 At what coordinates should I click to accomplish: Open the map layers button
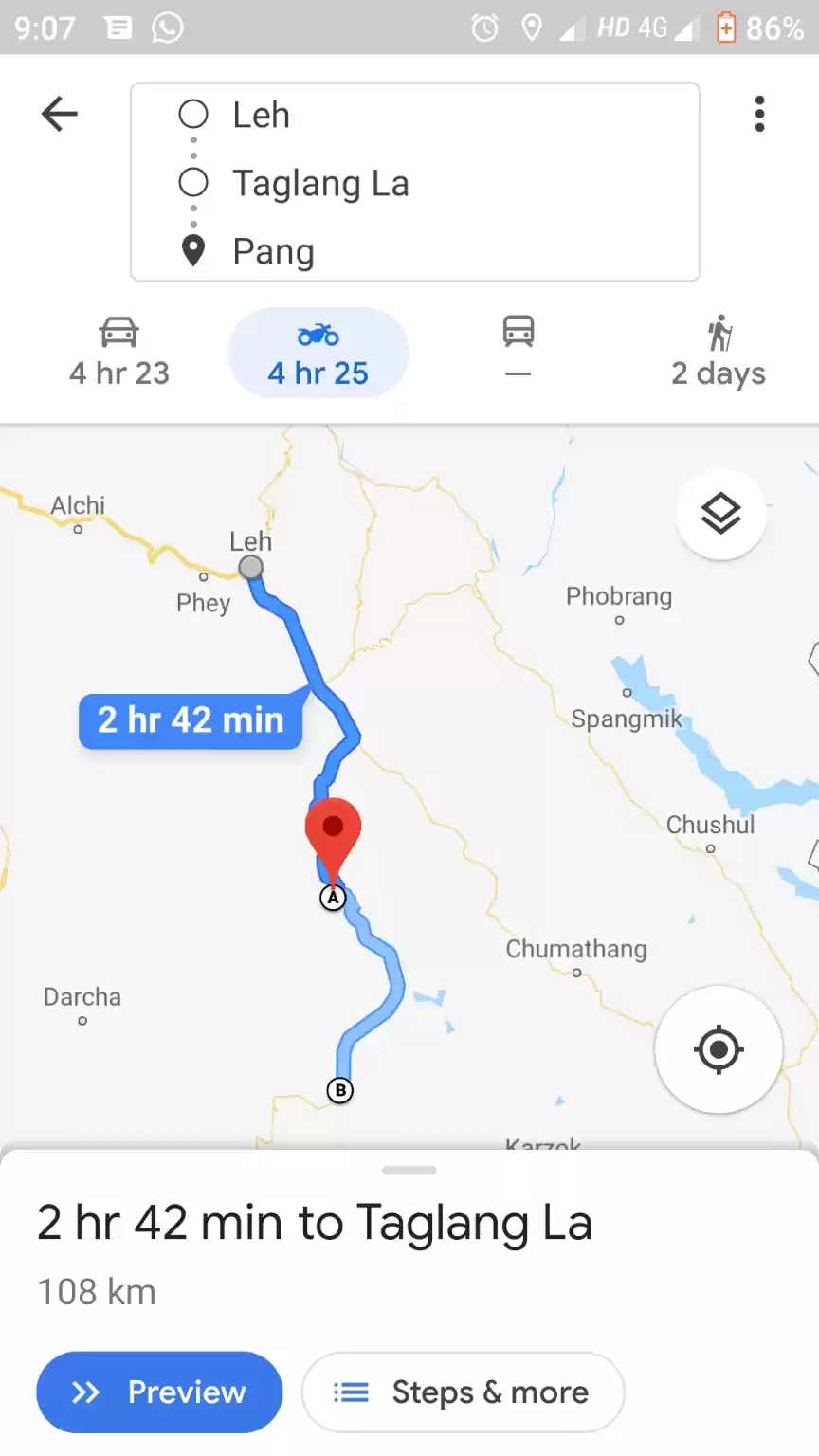click(720, 514)
